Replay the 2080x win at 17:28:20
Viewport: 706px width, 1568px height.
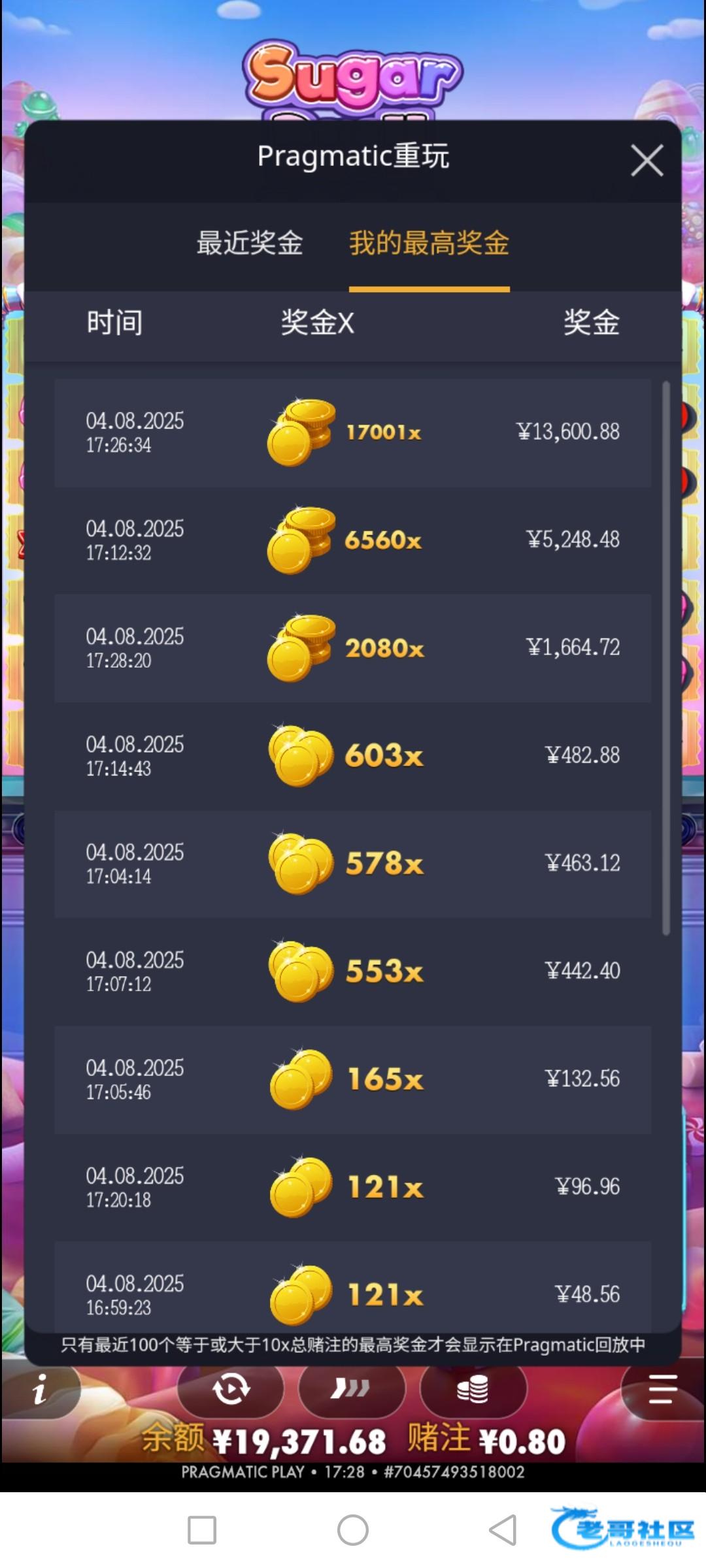pyautogui.click(x=352, y=648)
